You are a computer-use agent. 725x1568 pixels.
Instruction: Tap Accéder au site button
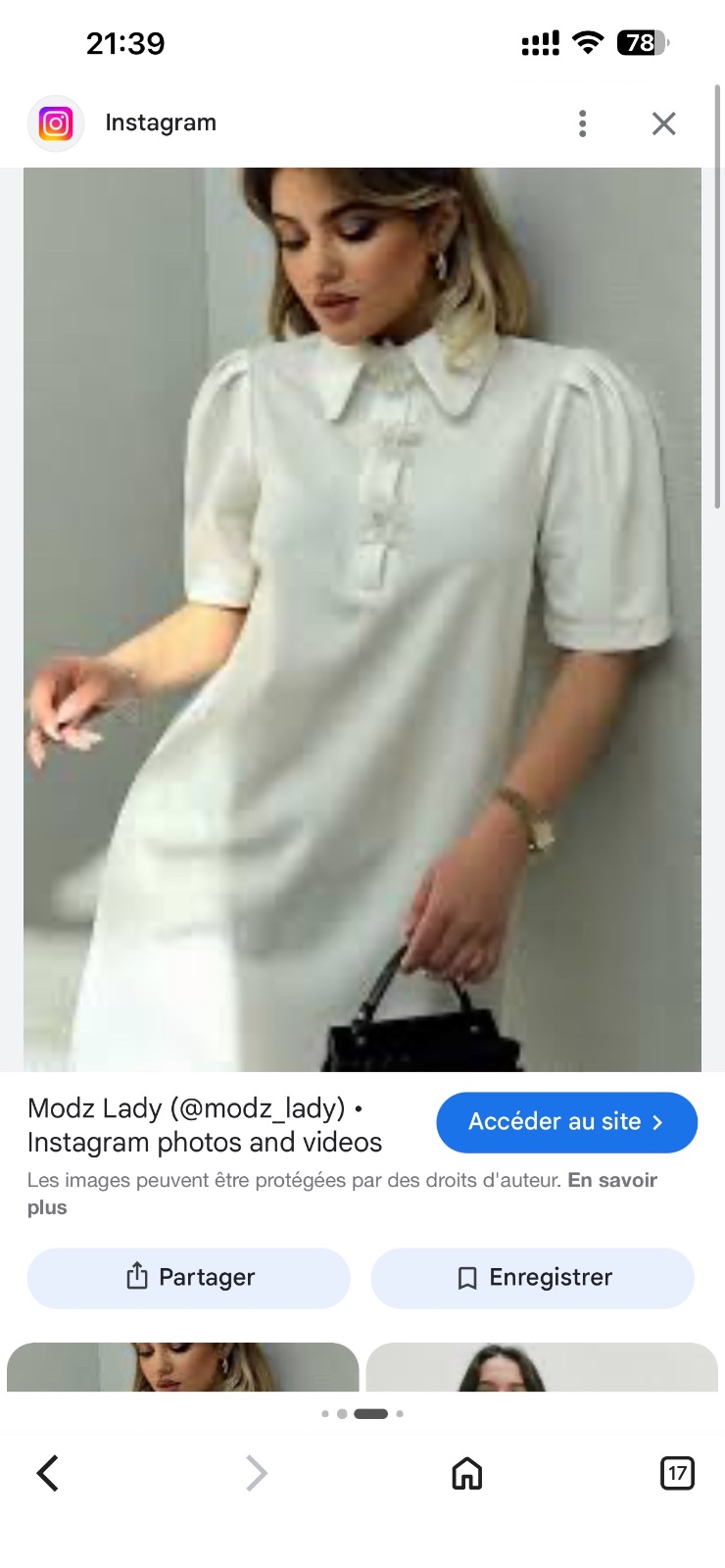click(566, 1122)
